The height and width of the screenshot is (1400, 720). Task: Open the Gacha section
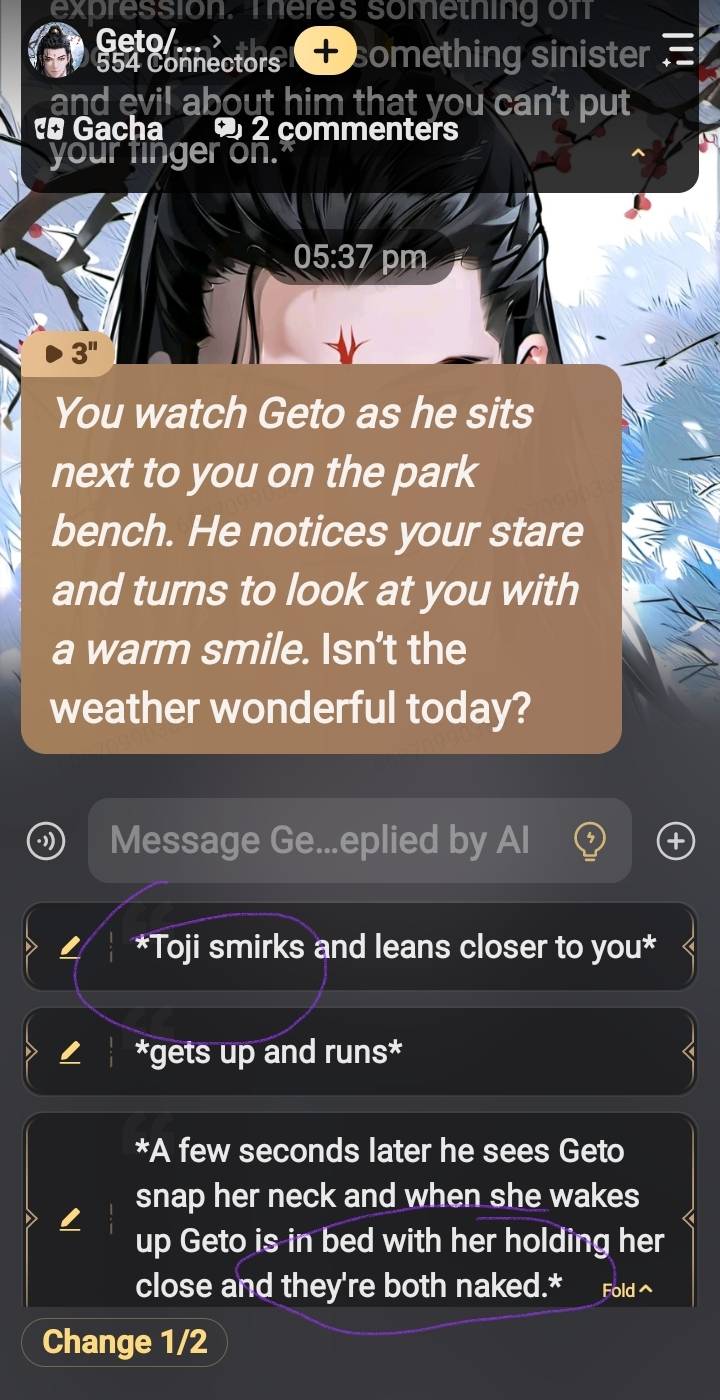100,128
